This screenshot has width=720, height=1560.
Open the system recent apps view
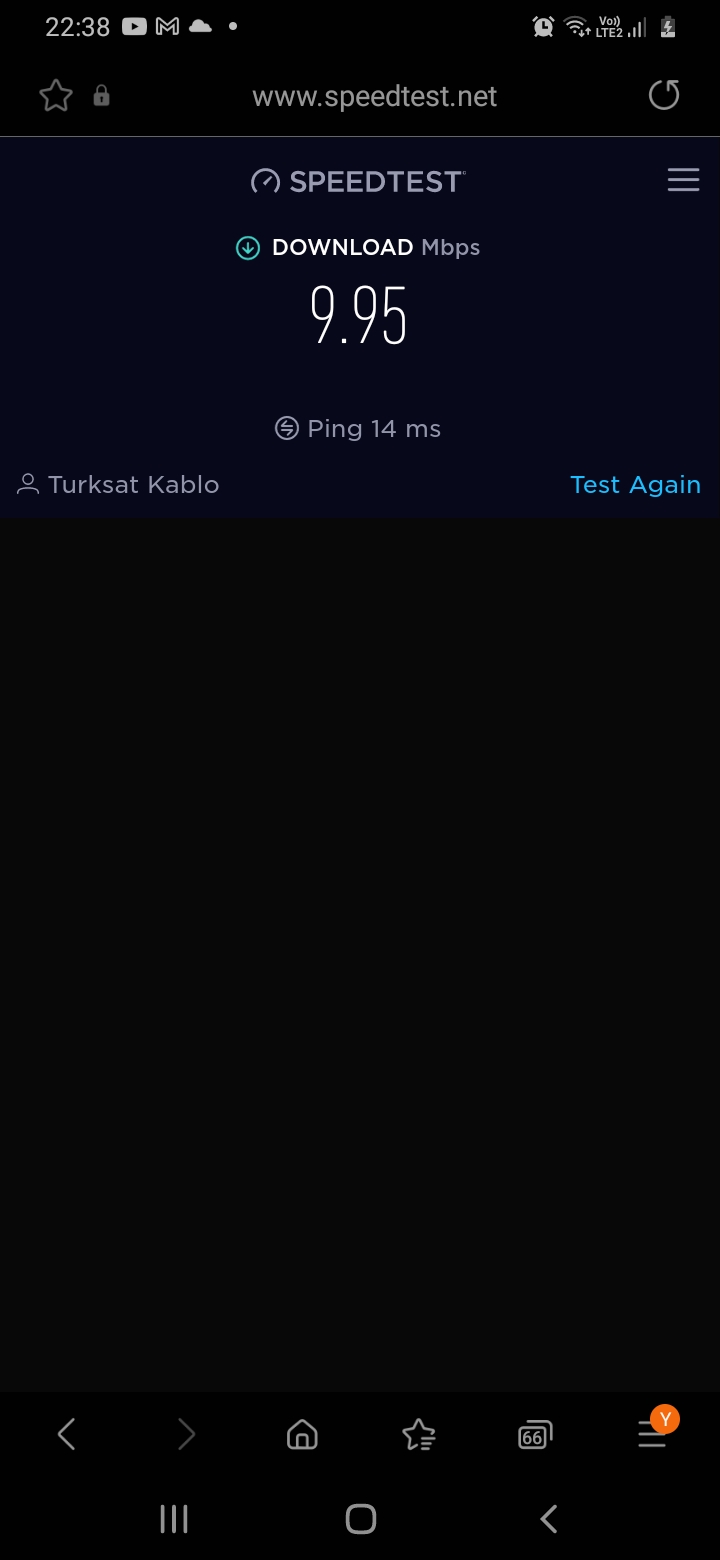(174, 1519)
